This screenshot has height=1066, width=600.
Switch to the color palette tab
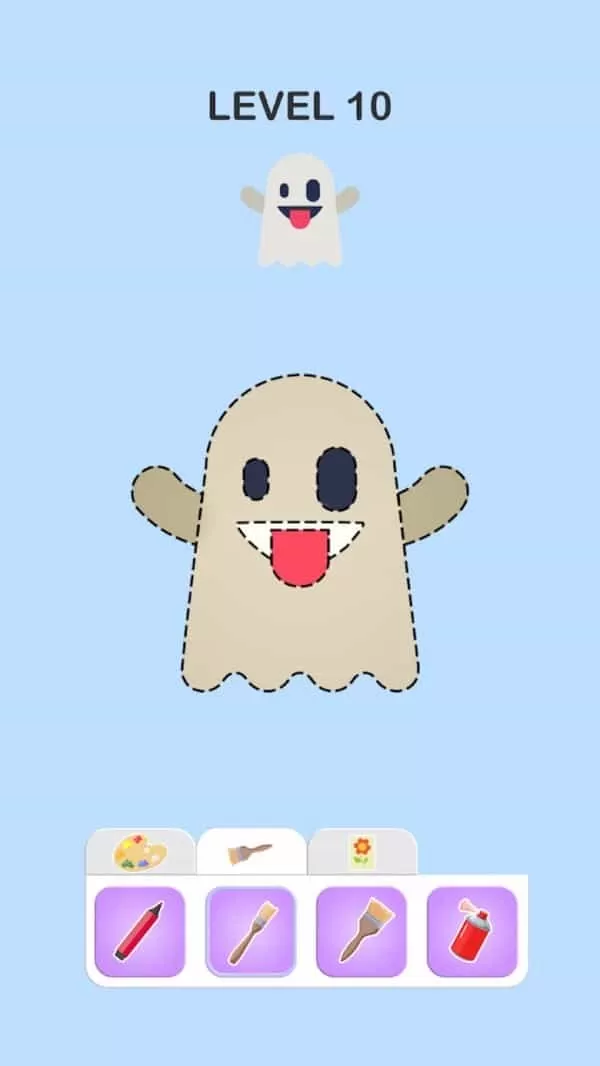140,852
